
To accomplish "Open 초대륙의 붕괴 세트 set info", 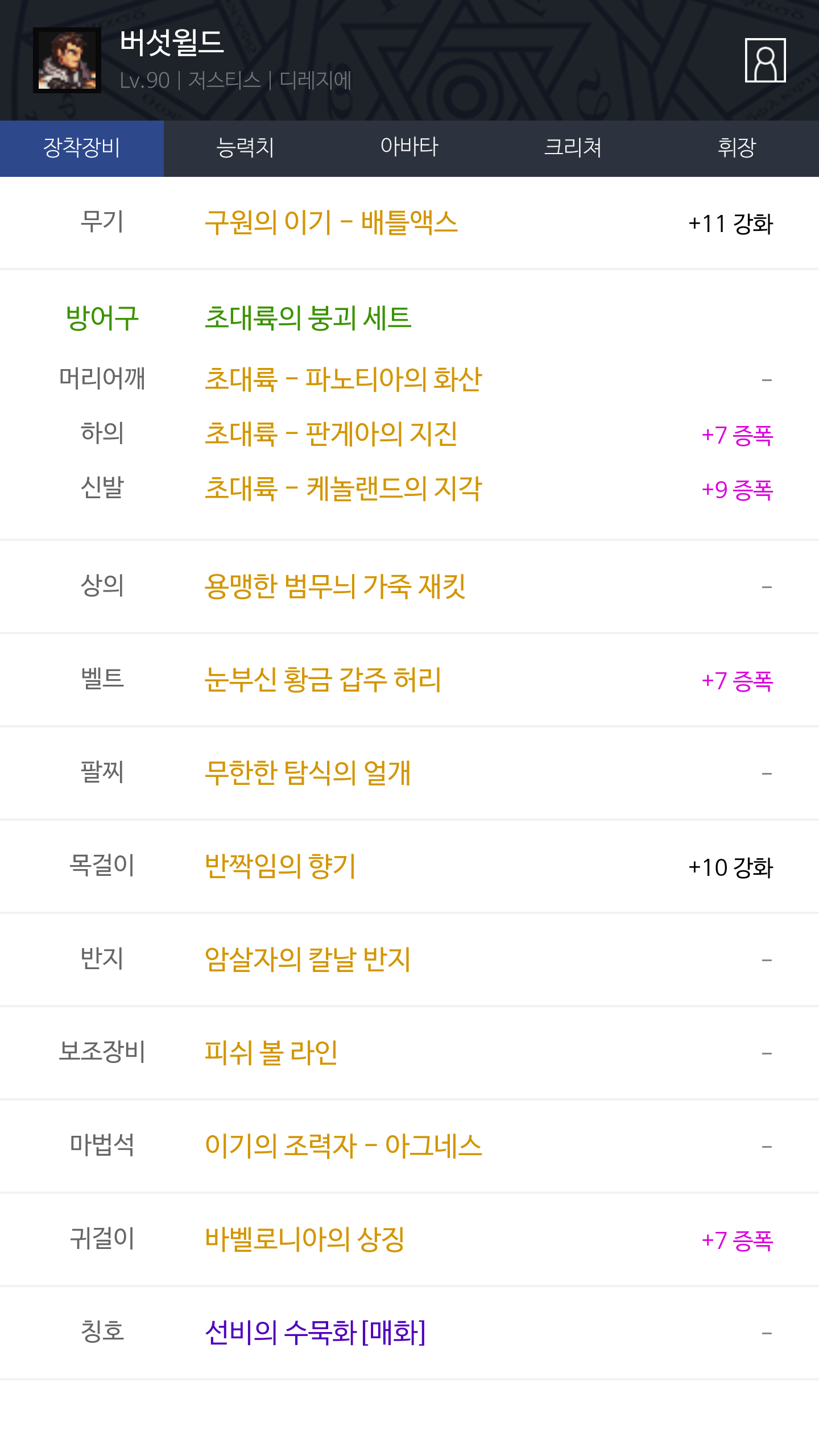I will pos(308,317).
